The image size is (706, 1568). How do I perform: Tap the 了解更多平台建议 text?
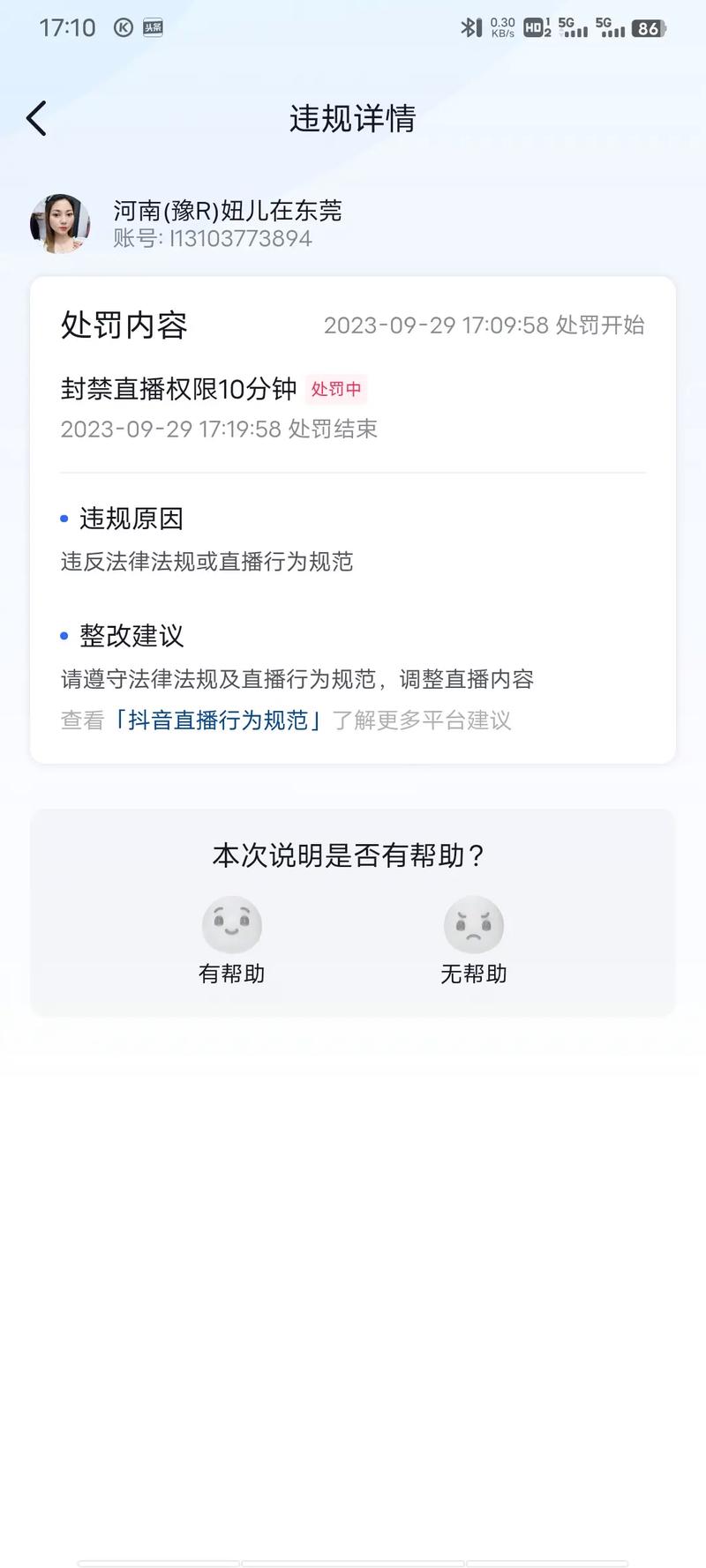tap(423, 721)
